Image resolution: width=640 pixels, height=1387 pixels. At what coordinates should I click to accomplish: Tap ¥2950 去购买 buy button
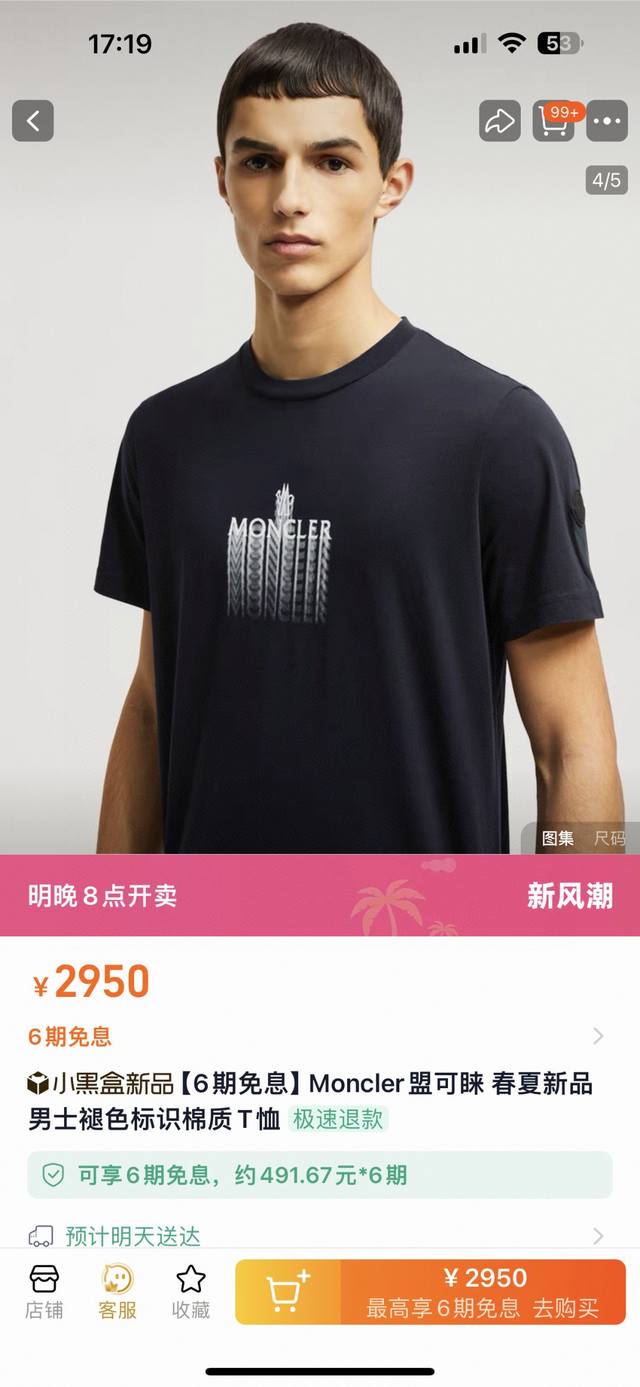482,1291
